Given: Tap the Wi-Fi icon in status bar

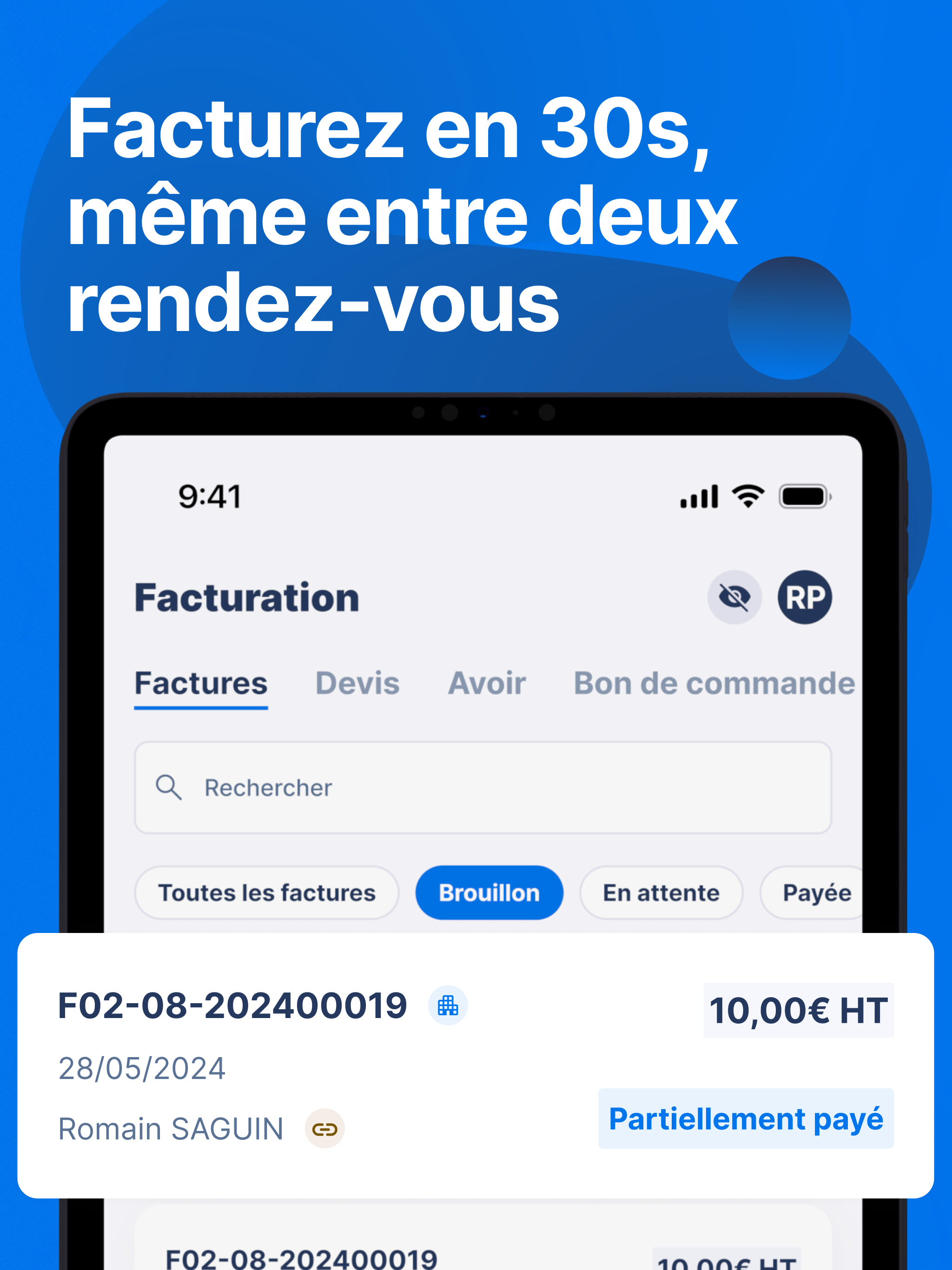Looking at the screenshot, I should (x=747, y=495).
